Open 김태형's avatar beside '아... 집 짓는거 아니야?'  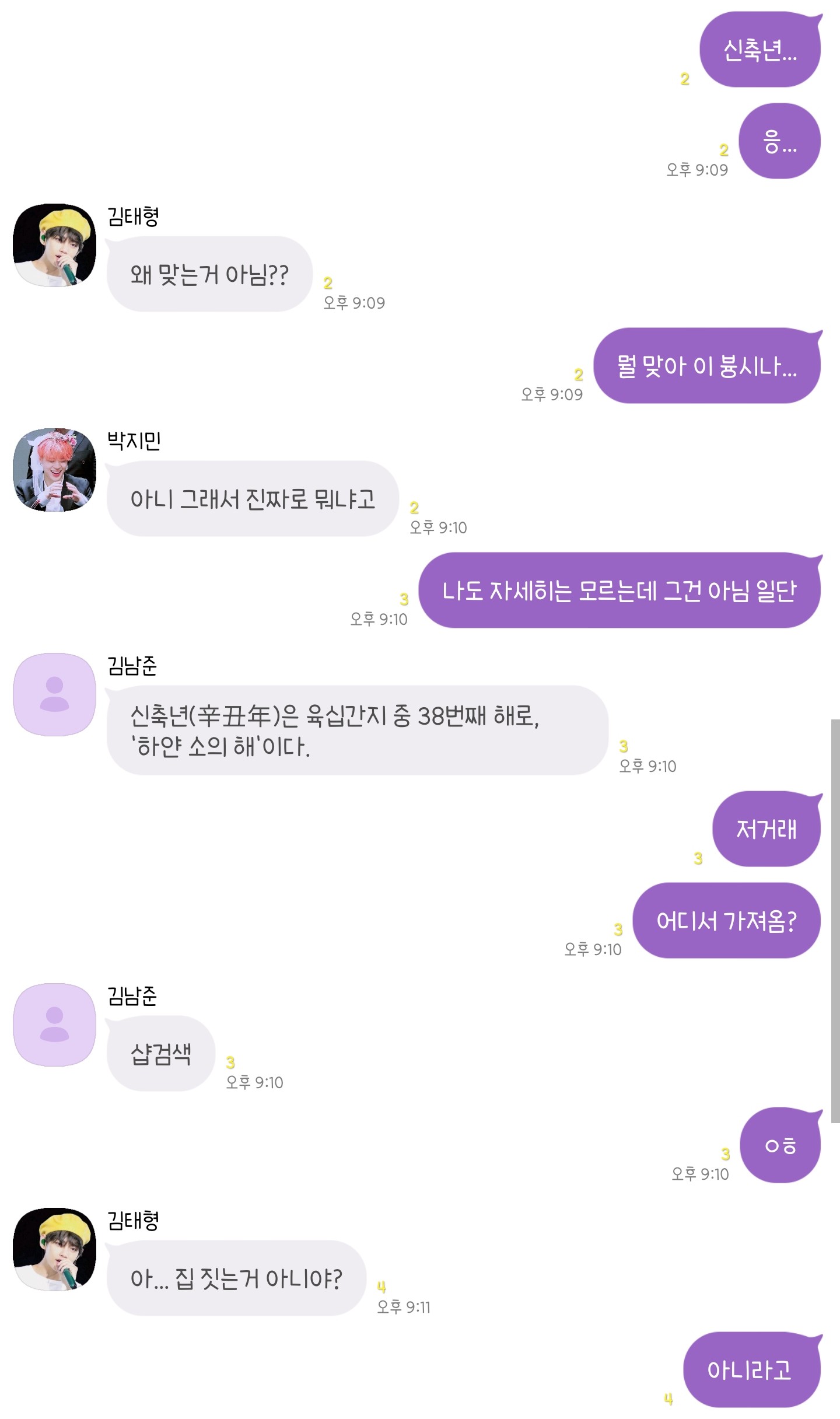[54, 1249]
